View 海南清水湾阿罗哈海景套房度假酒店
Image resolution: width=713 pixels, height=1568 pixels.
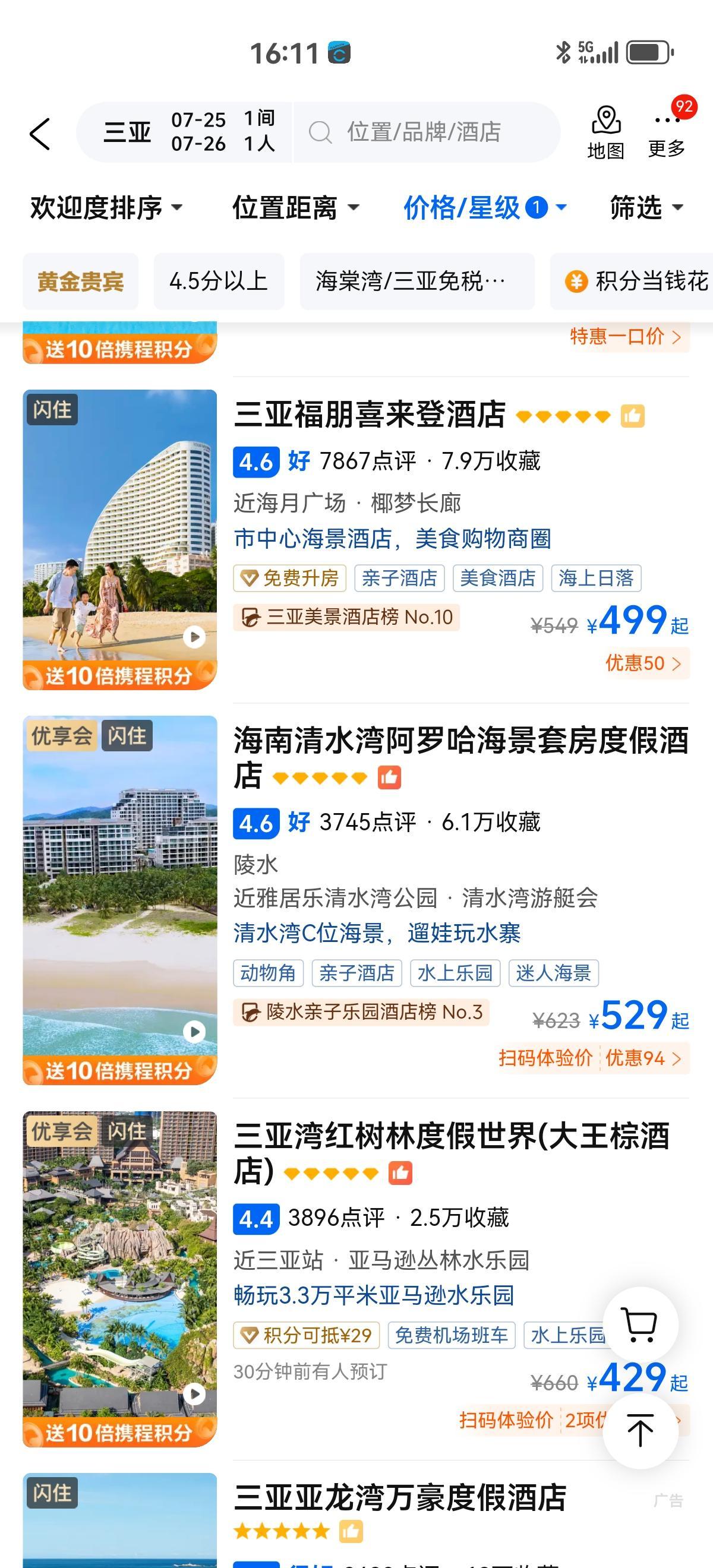tap(460, 741)
